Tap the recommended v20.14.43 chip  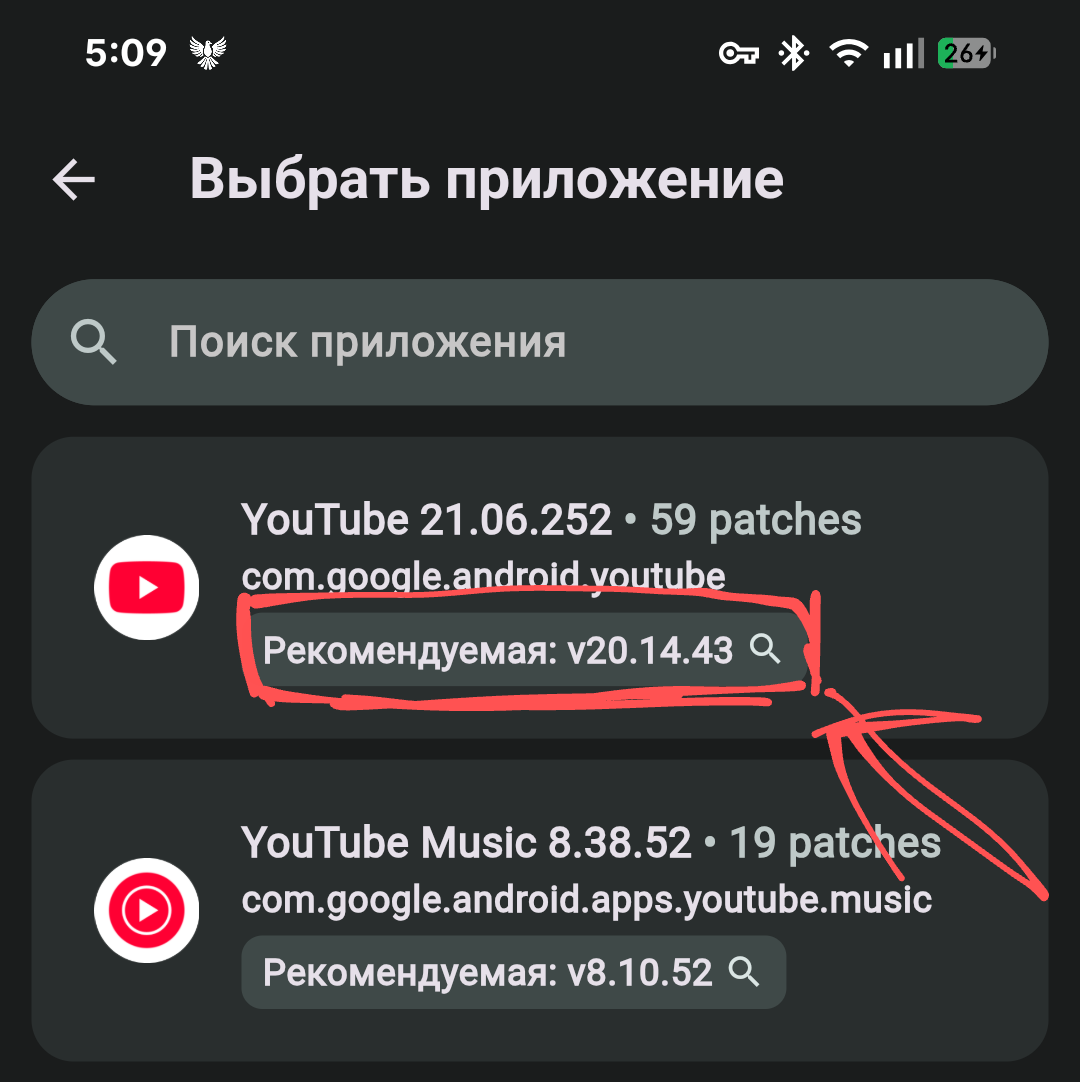tap(520, 651)
